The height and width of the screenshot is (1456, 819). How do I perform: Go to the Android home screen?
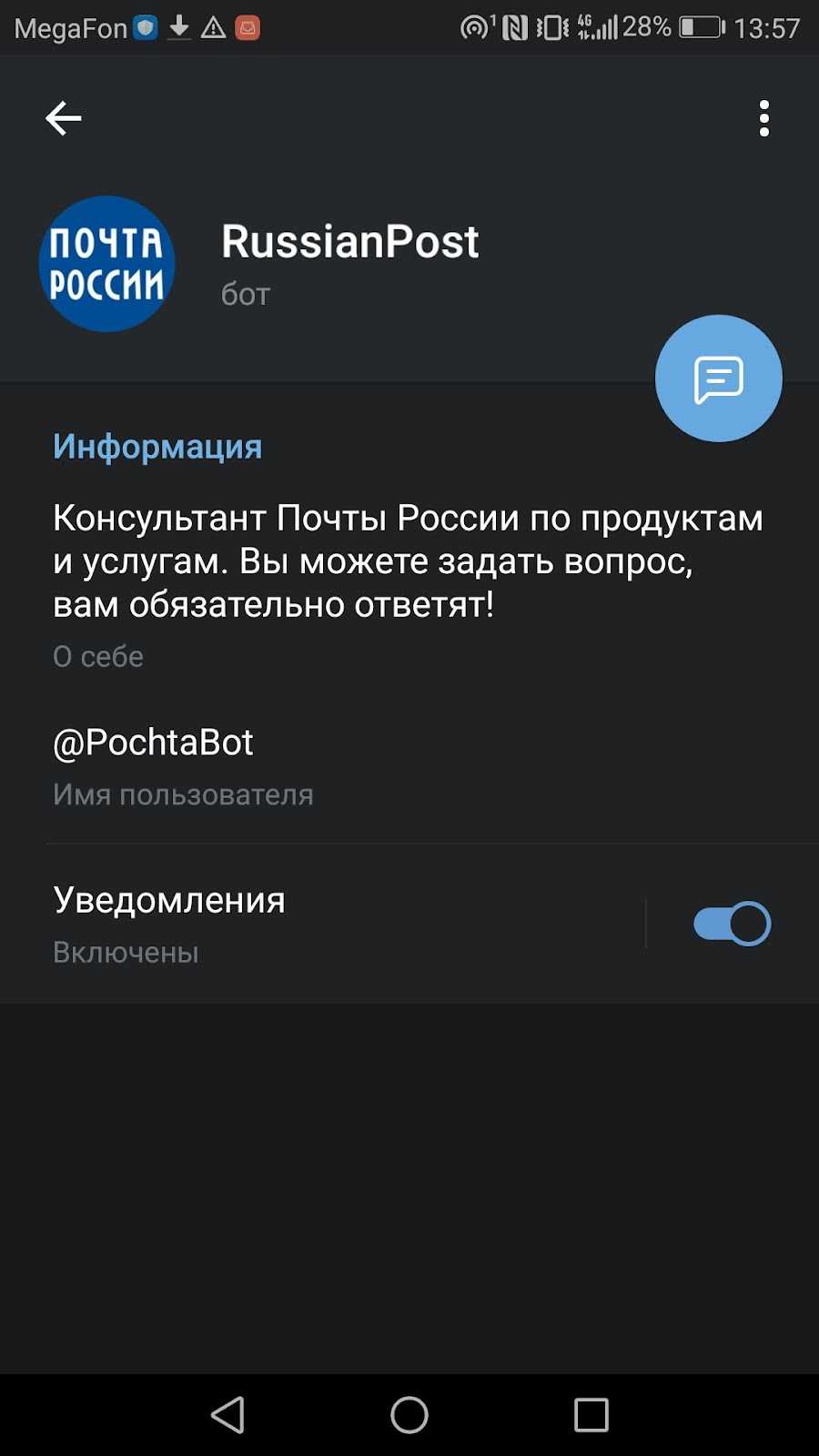409,1415
